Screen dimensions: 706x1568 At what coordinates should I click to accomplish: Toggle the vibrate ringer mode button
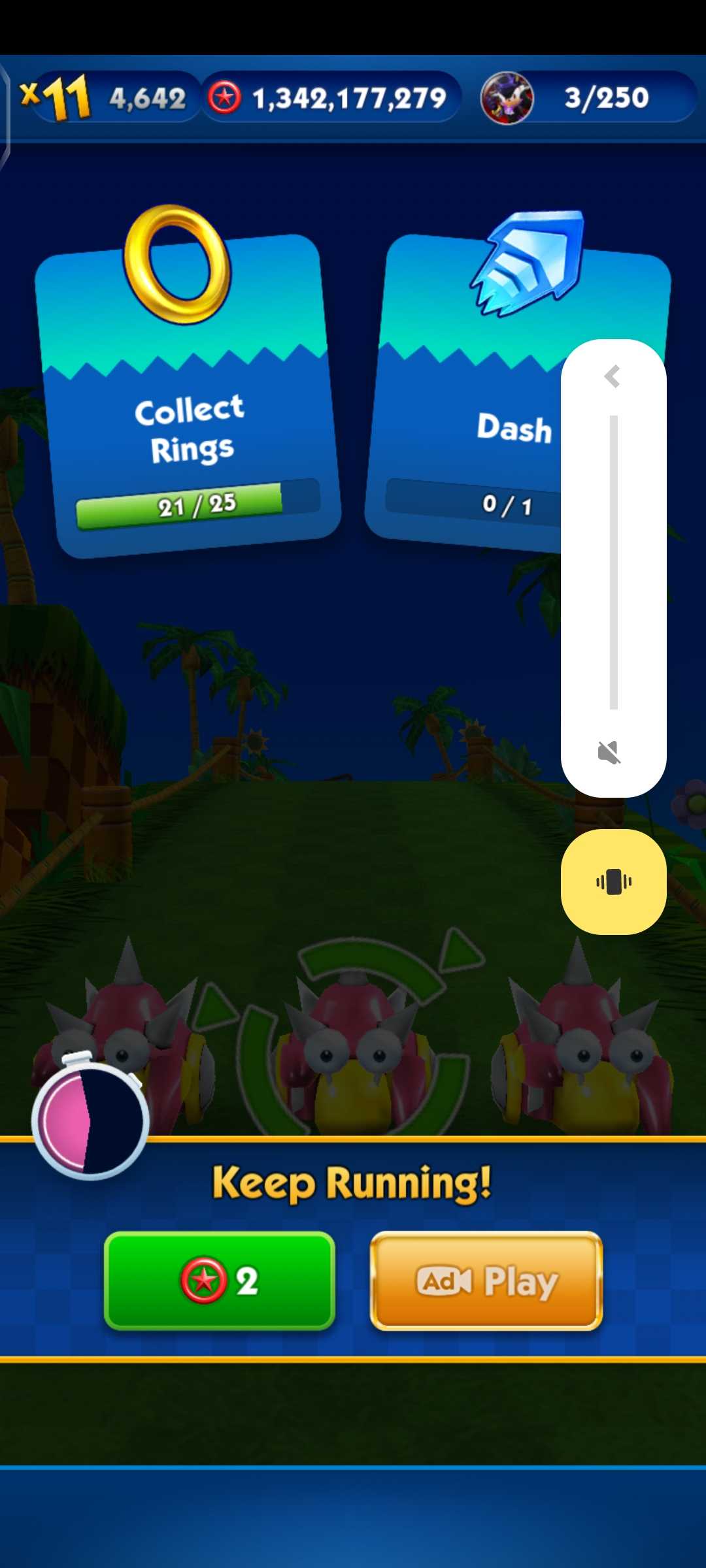tap(613, 882)
